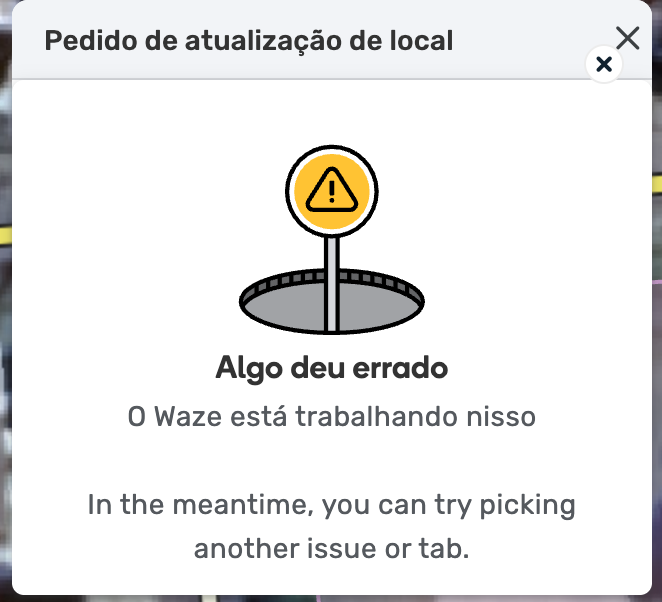
Task: Dismiss the error card with the round X
Action: point(603,65)
